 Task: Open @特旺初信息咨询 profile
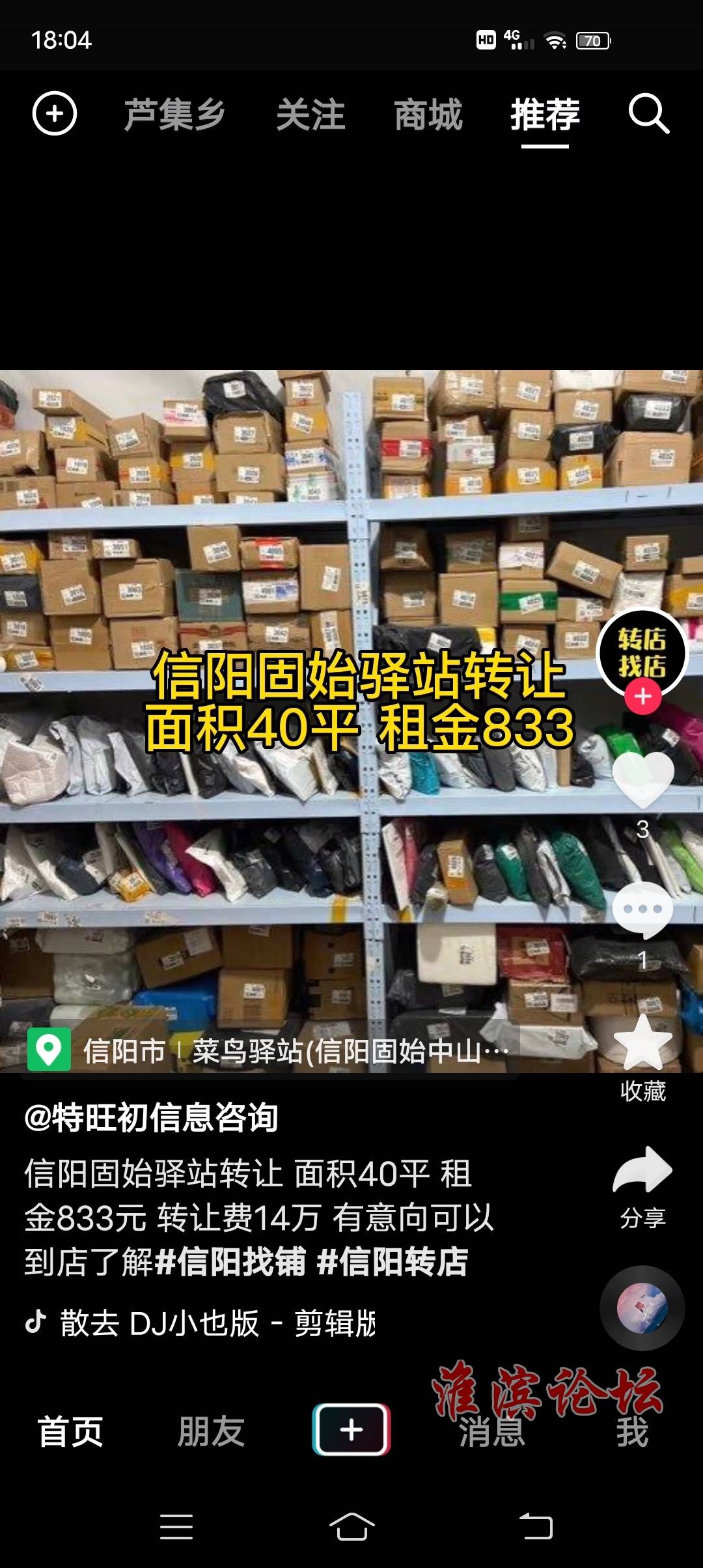tap(151, 1117)
